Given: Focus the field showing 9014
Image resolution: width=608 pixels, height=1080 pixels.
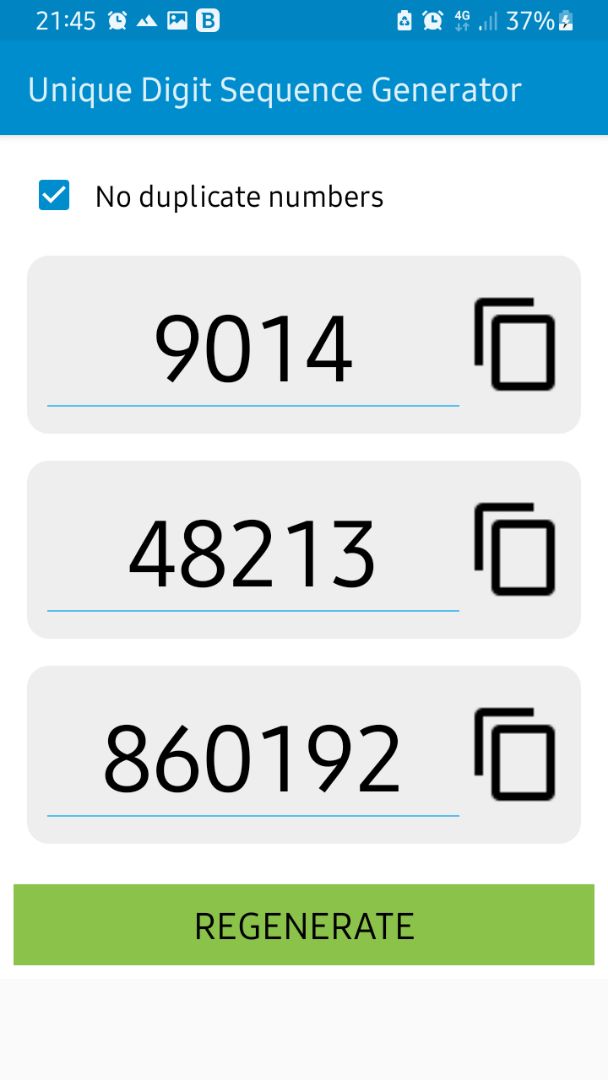Looking at the screenshot, I should coord(253,349).
